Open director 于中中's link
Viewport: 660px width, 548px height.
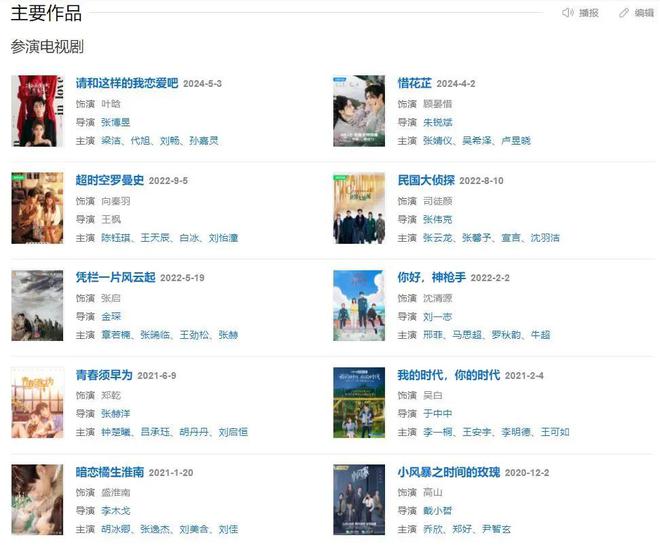[438, 413]
